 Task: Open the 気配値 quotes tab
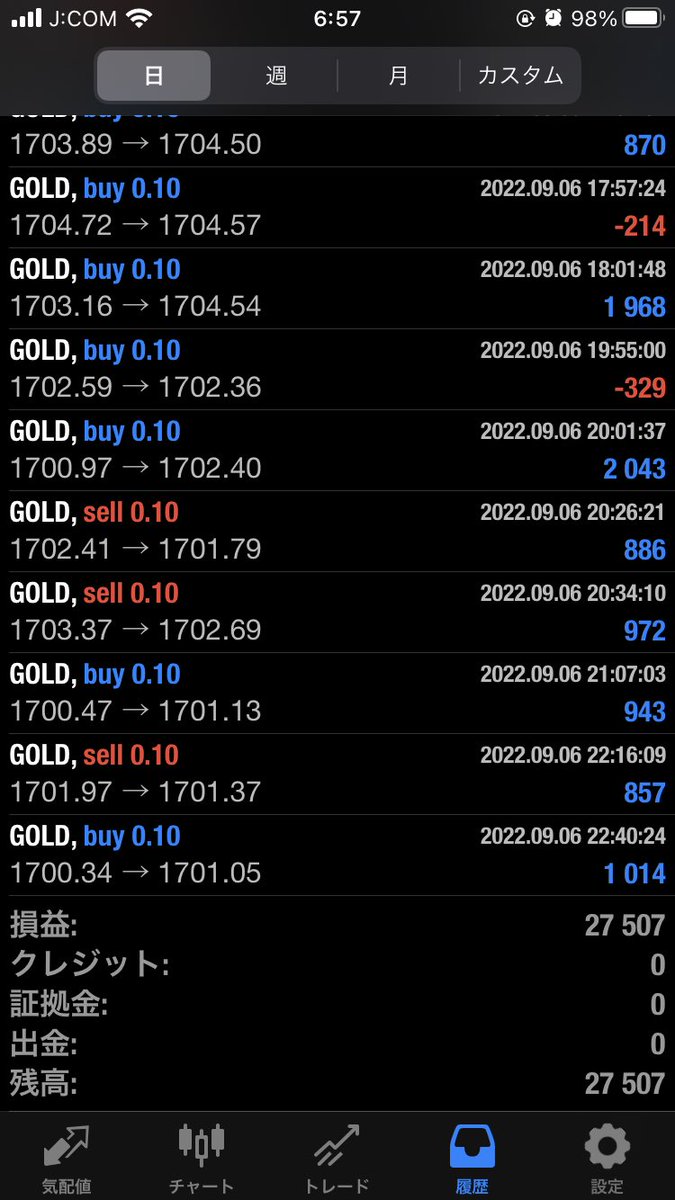tap(67, 1157)
